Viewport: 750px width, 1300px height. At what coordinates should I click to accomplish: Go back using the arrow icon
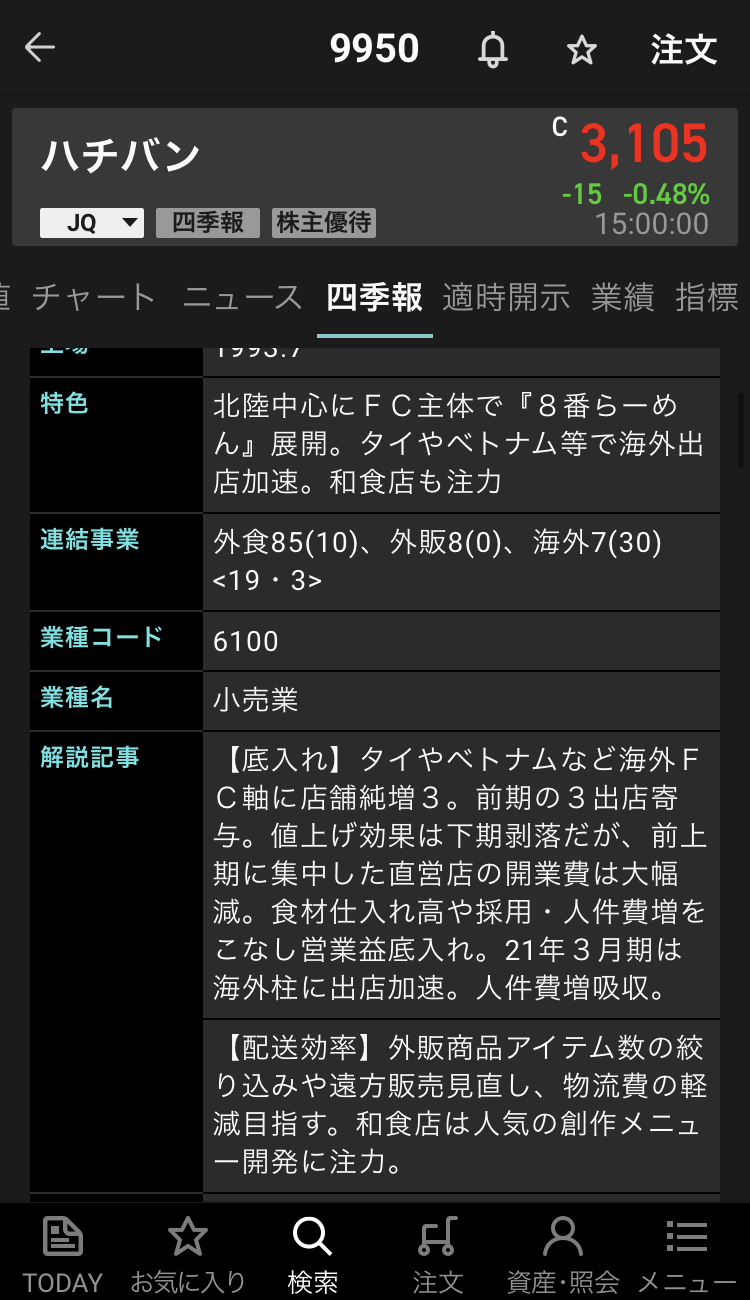[40, 48]
